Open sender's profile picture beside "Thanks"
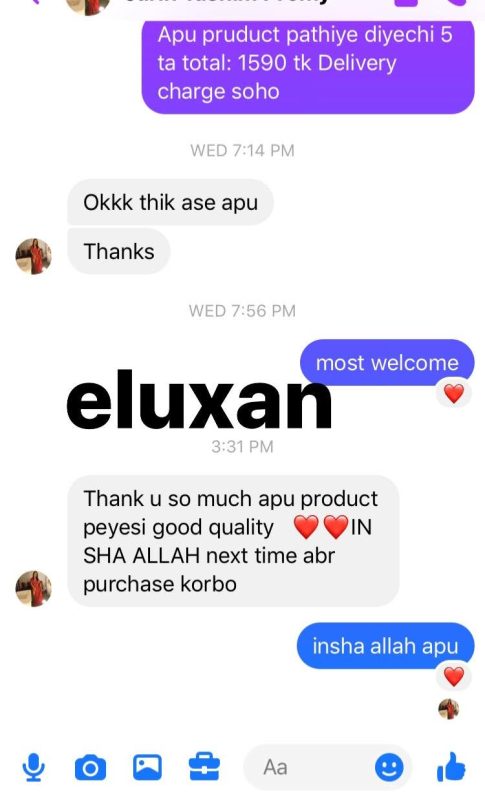The width and height of the screenshot is (485, 800). tap(34, 256)
